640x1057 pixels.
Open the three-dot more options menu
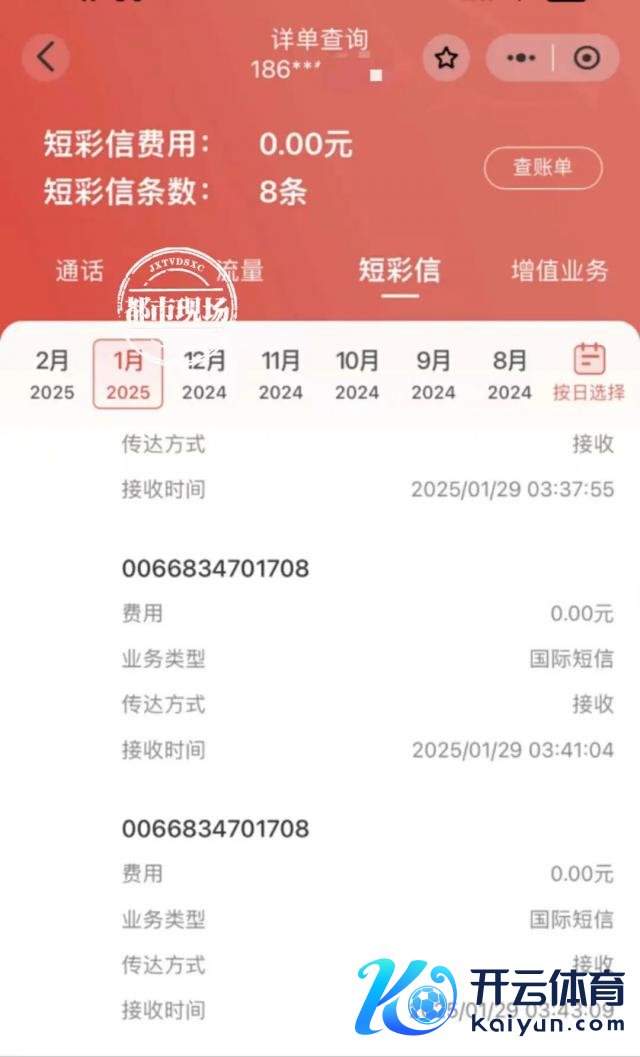pyautogui.click(x=521, y=59)
